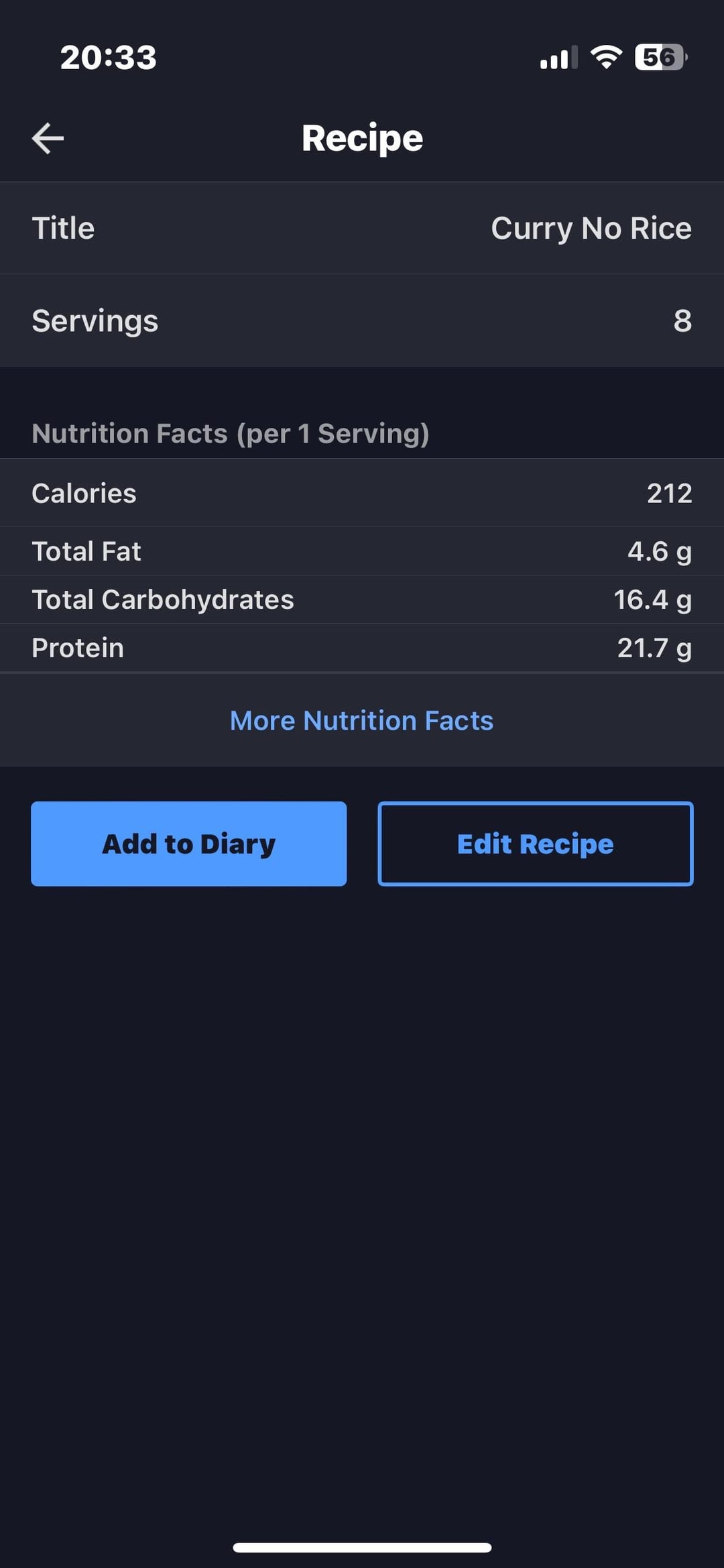The width and height of the screenshot is (724, 1568).
Task: Add this recipe to the diary
Action: tap(188, 844)
